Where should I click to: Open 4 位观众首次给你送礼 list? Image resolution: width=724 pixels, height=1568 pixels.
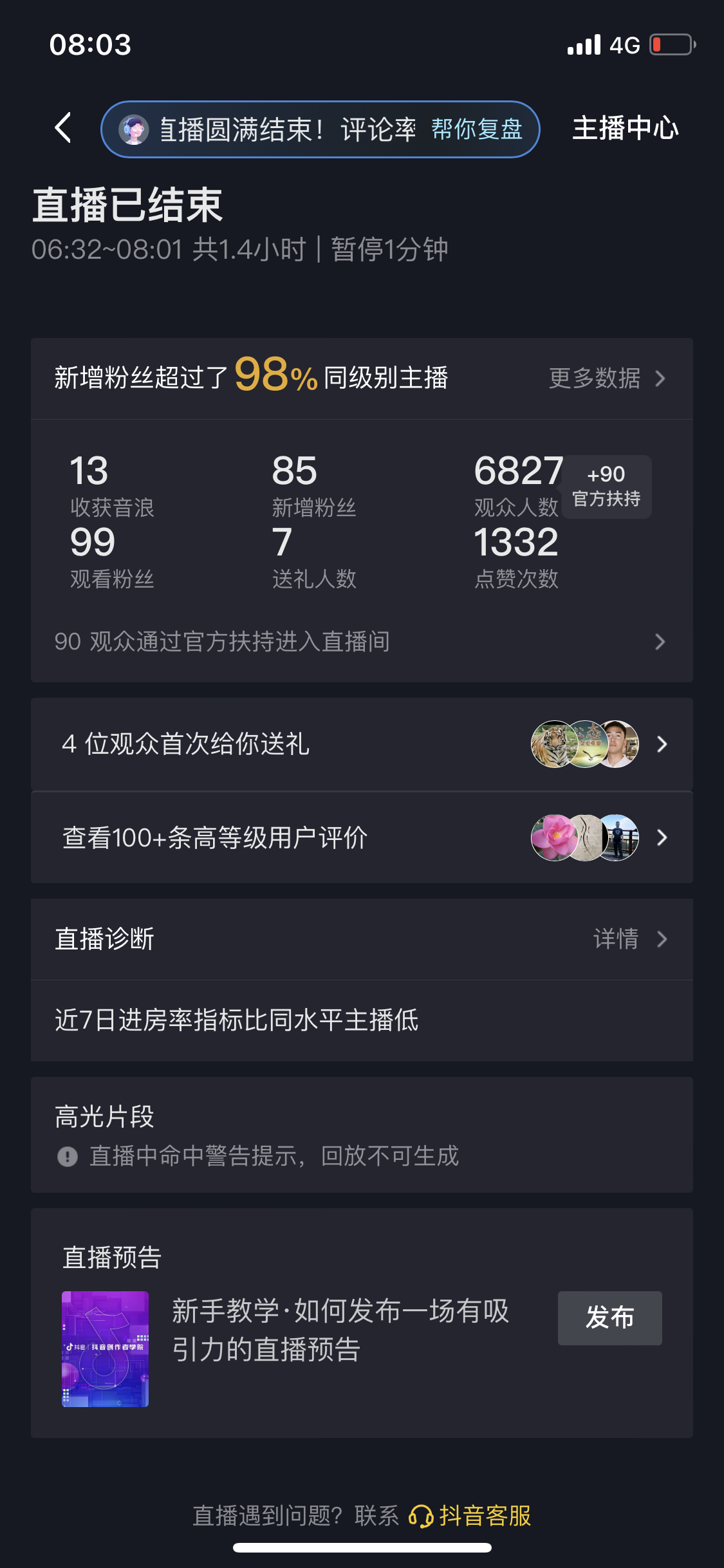coord(360,745)
